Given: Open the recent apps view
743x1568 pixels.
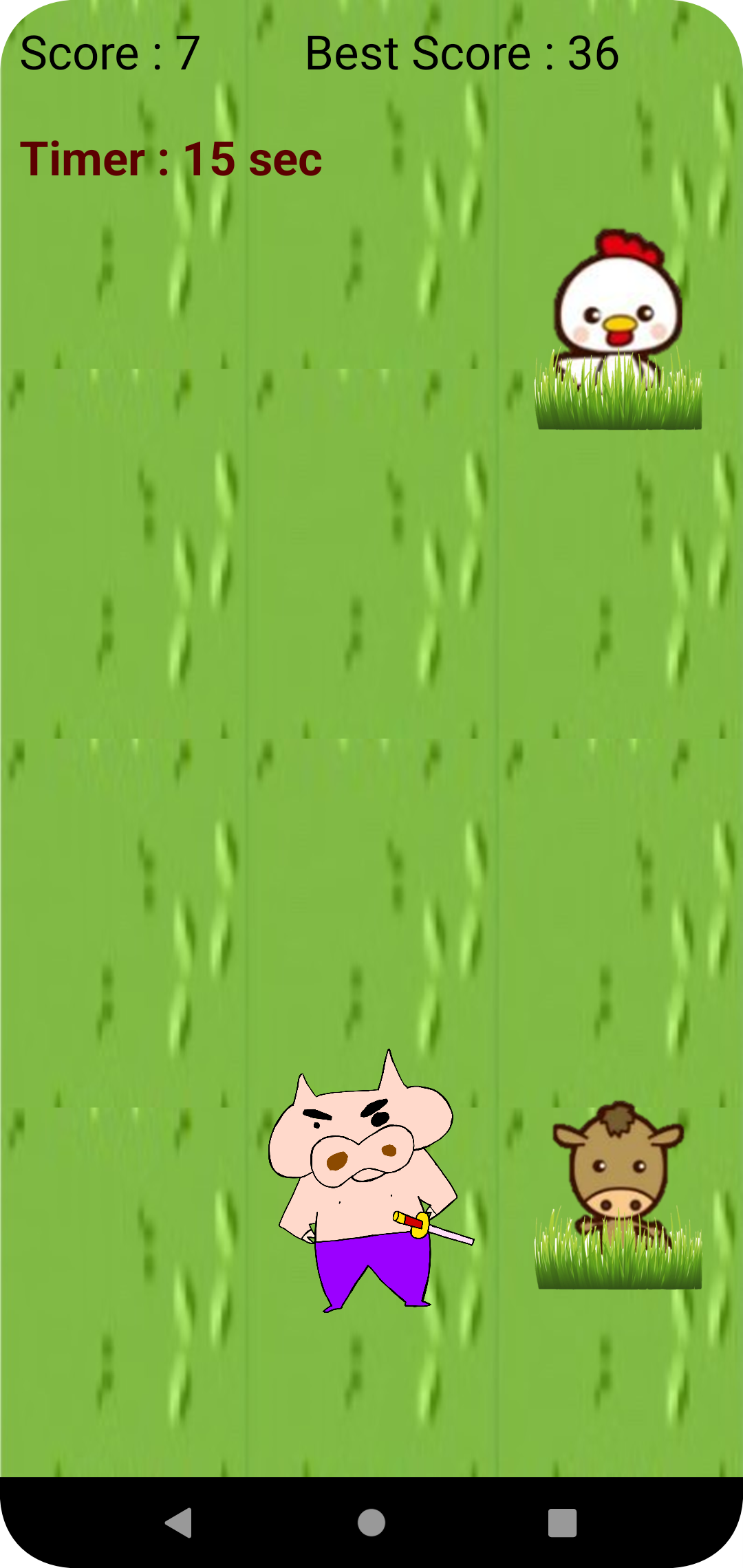Looking at the screenshot, I should click(x=562, y=1523).
